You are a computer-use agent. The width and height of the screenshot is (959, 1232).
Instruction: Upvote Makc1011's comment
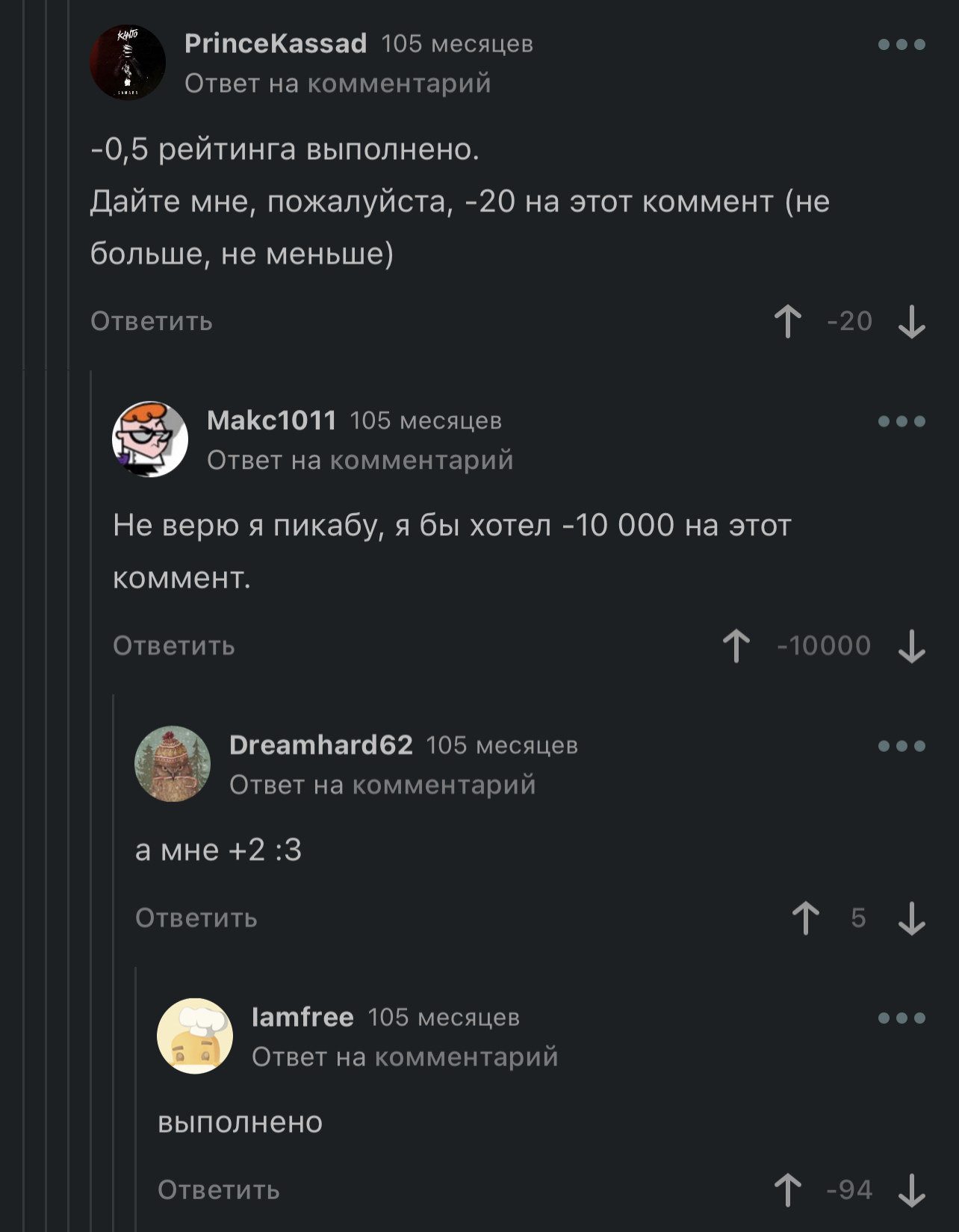click(x=736, y=646)
